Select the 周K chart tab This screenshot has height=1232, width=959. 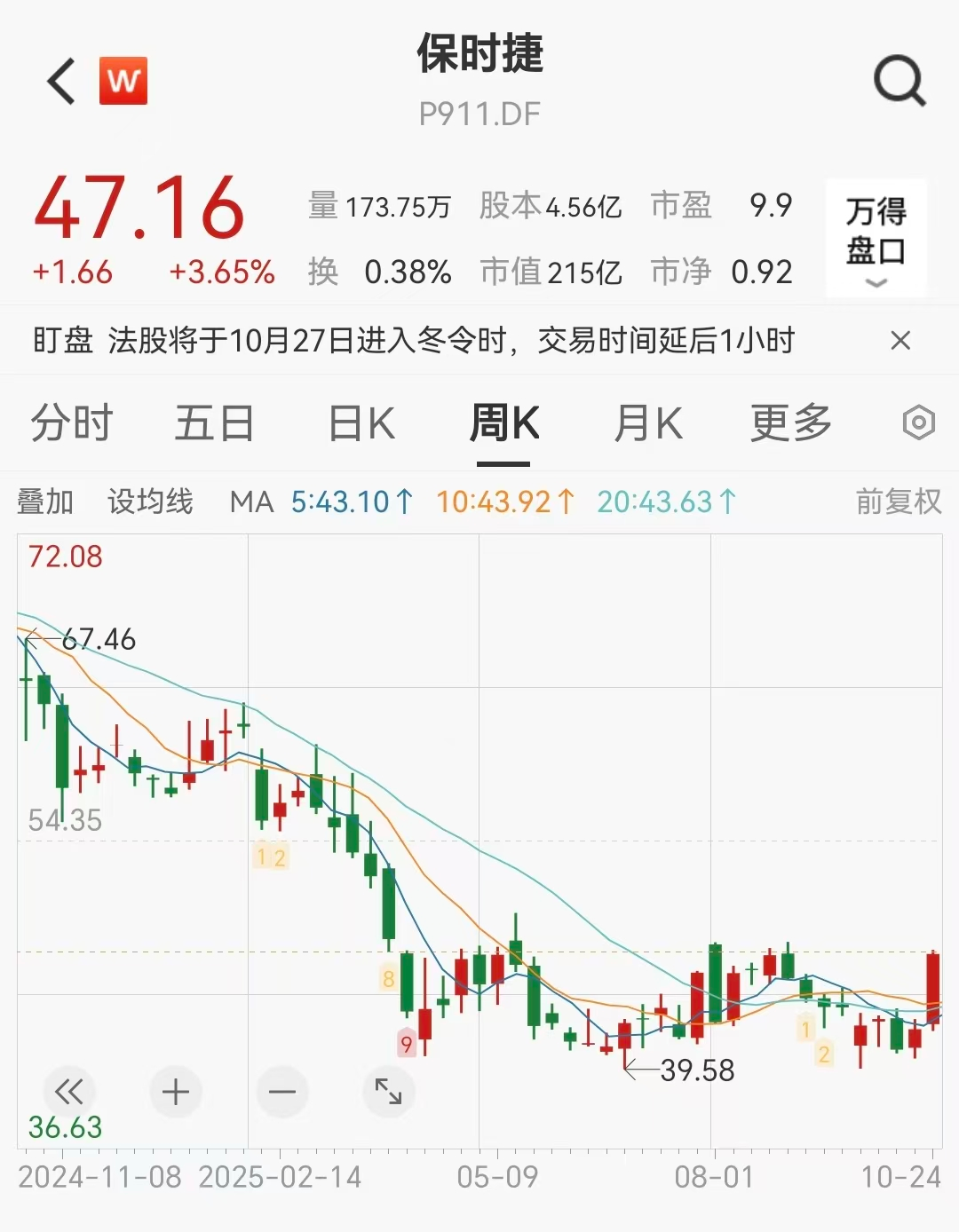pyautogui.click(x=503, y=423)
